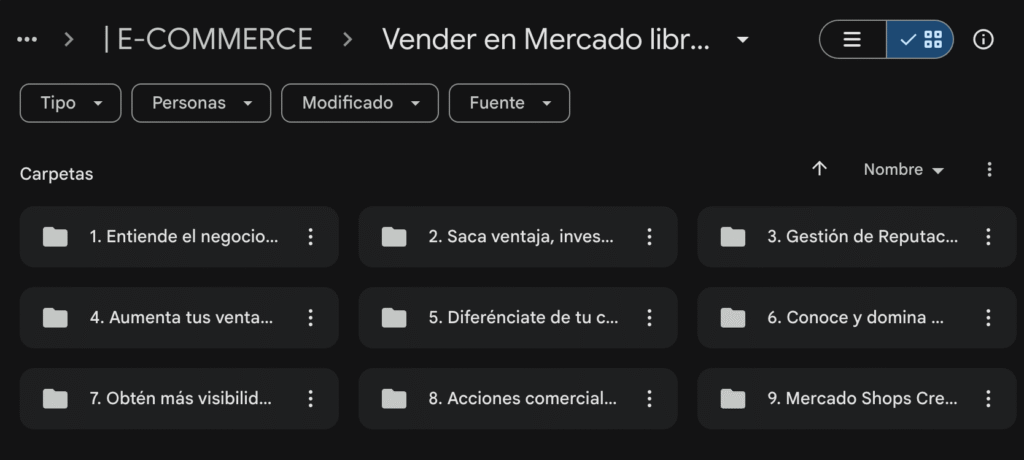Reverse sort direction arrow
The image size is (1024, 460).
819,169
